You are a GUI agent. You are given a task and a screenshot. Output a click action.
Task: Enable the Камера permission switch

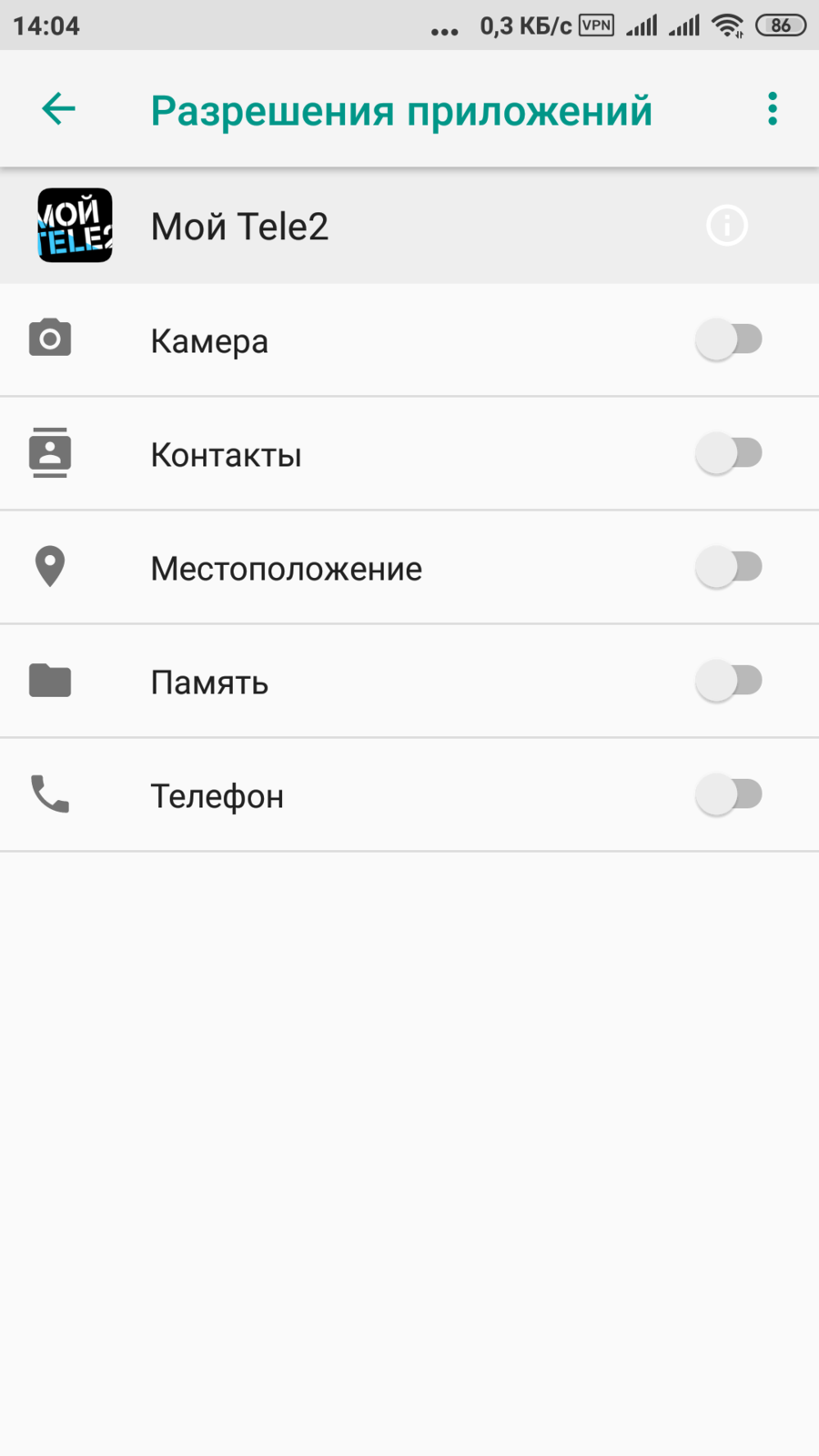[x=729, y=339]
